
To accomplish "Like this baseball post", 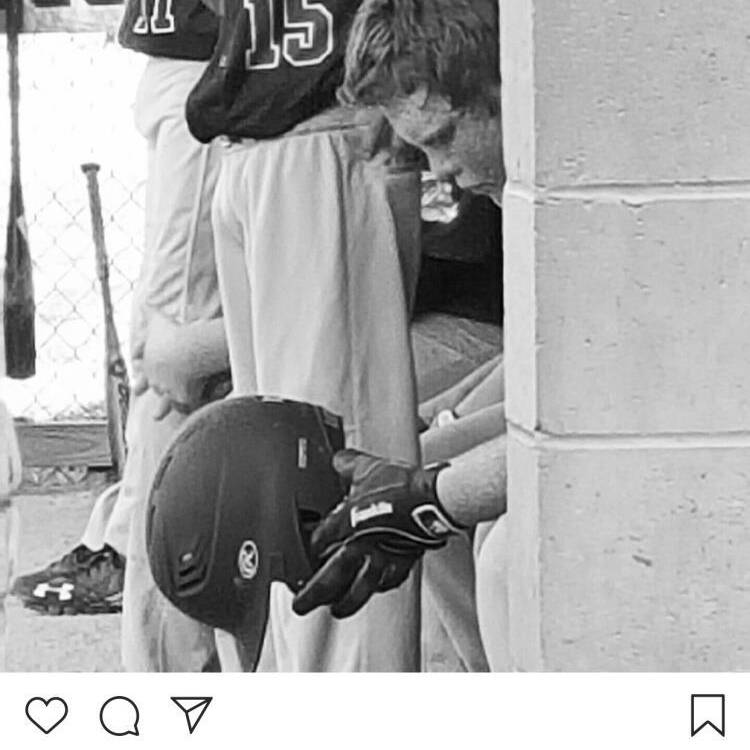I will (46, 715).
